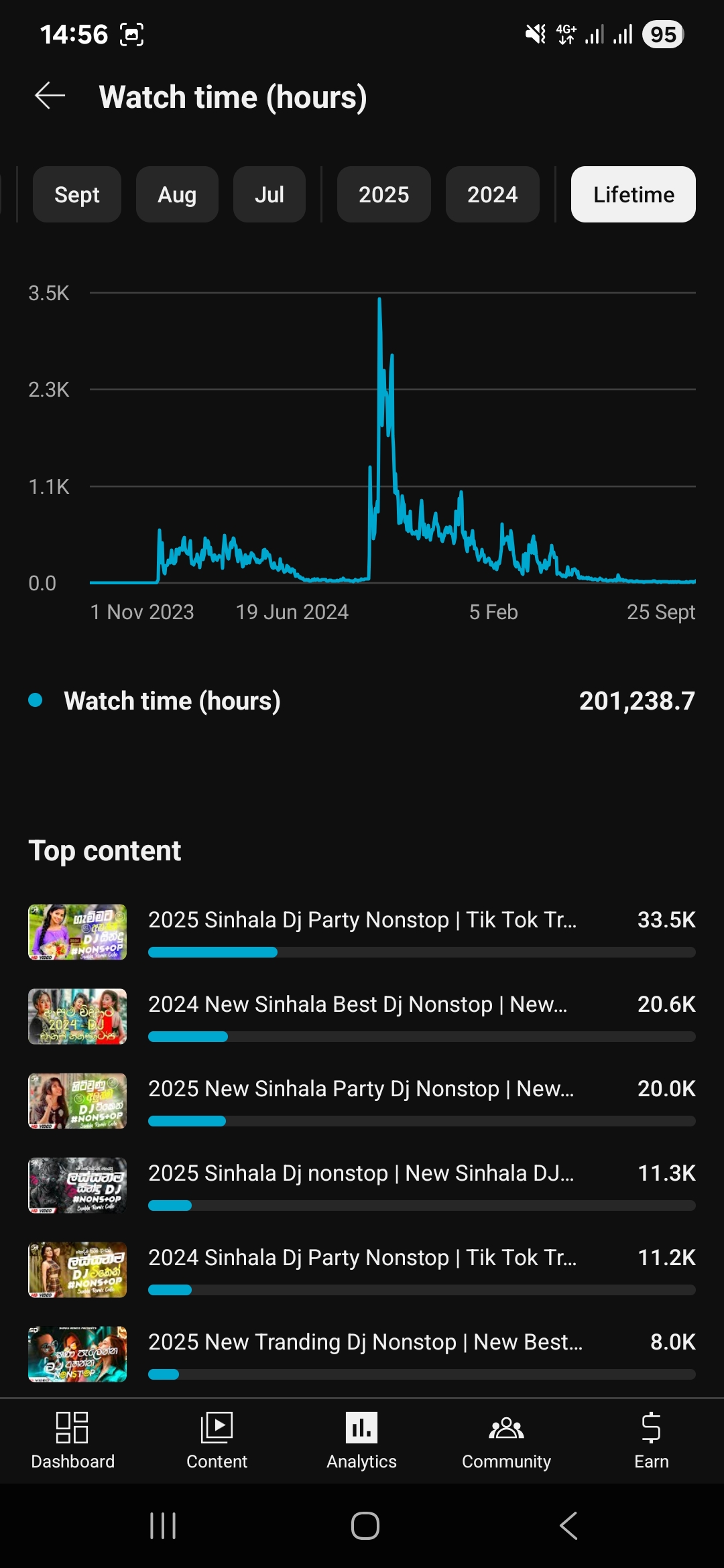The height and width of the screenshot is (1568, 724).
Task: Choose the Lifetime range chip
Action: coord(633,194)
